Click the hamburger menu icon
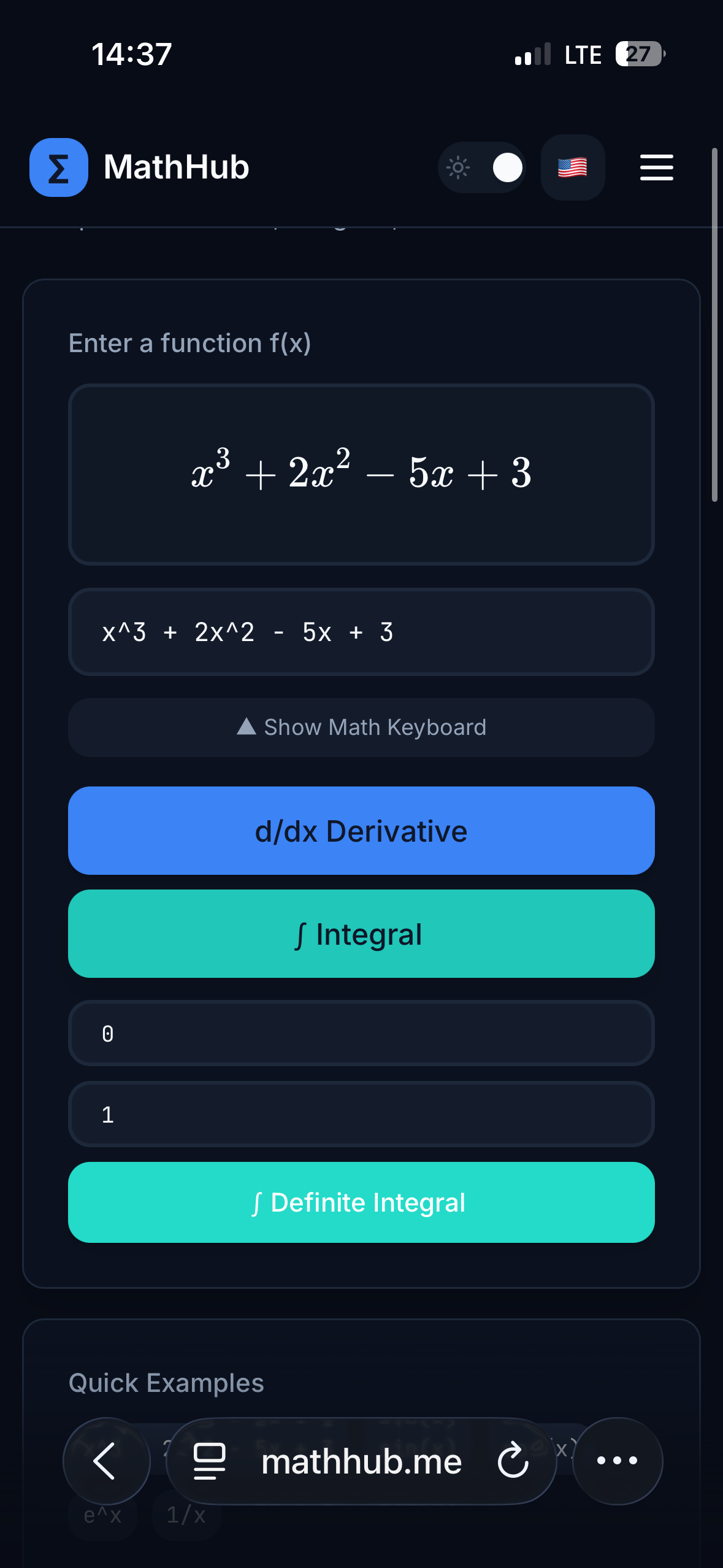The image size is (723, 1568). [656, 167]
